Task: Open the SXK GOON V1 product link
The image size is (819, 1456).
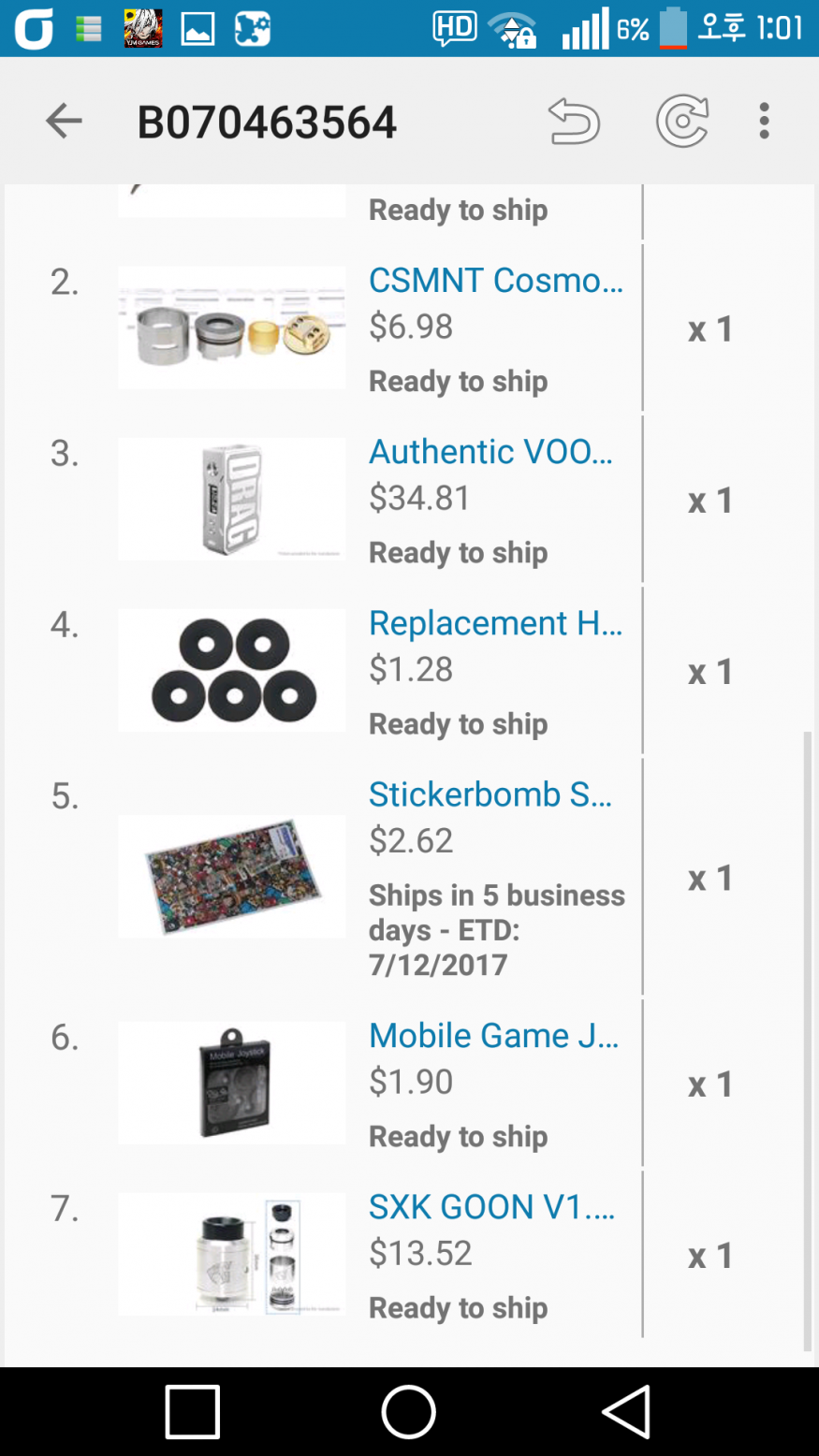Action: [491, 1206]
